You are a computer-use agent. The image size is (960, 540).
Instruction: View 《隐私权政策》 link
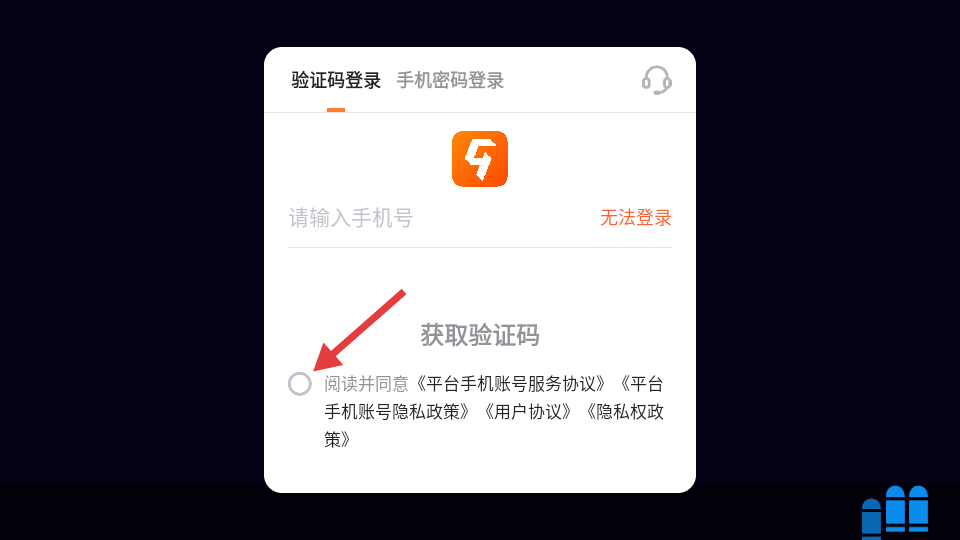625,412
